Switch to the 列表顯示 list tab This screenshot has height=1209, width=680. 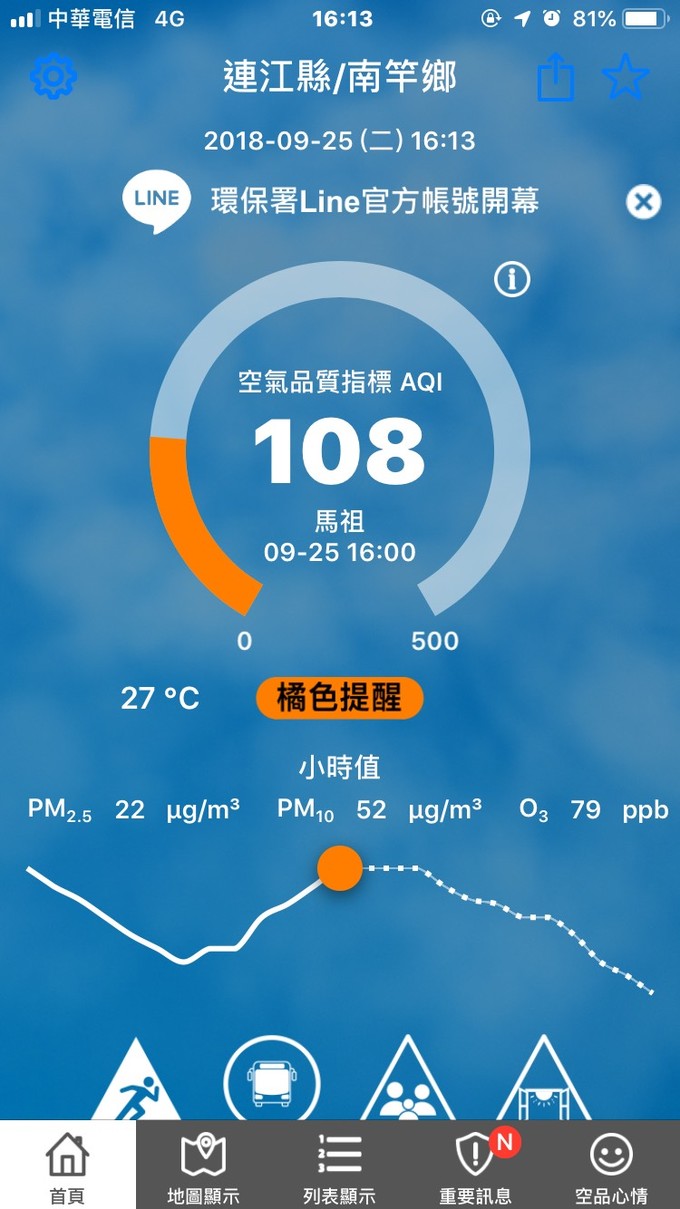point(340,1166)
